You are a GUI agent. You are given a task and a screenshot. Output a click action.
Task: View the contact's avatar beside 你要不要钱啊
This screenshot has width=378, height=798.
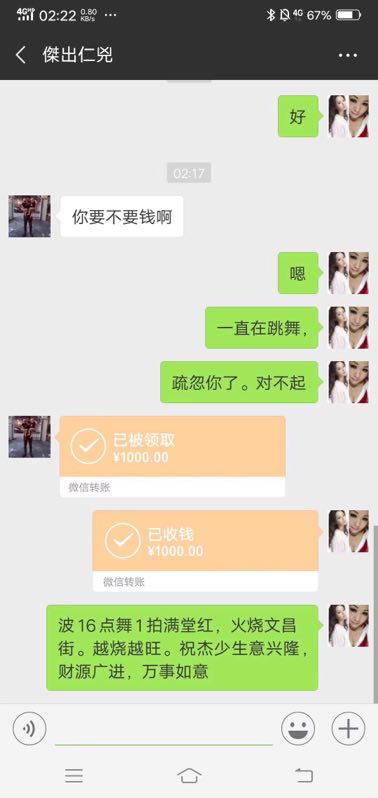click(x=30, y=216)
